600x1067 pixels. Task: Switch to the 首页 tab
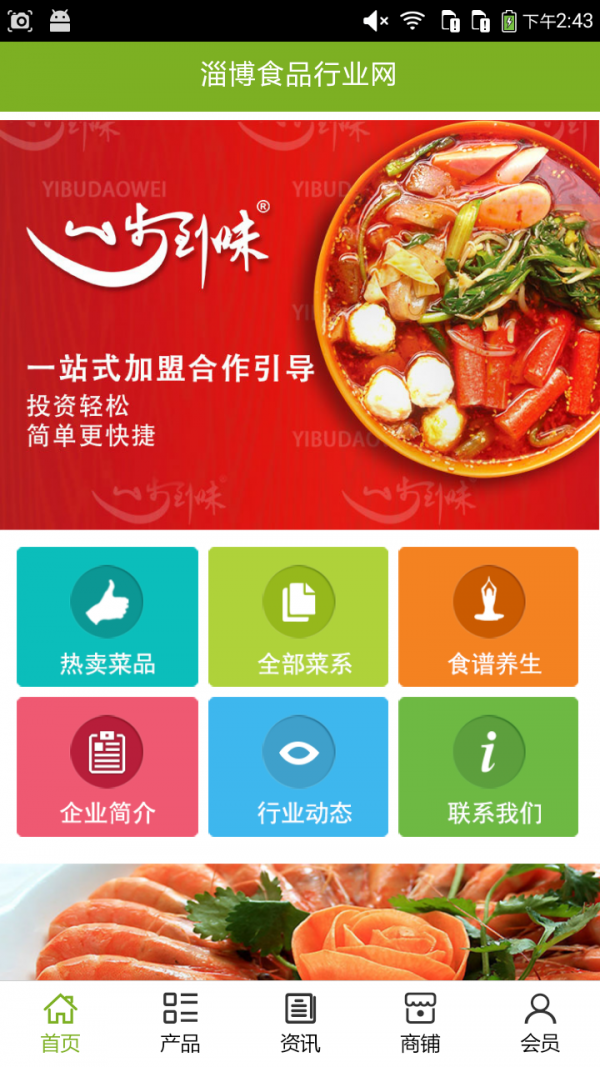click(60, 1023)
